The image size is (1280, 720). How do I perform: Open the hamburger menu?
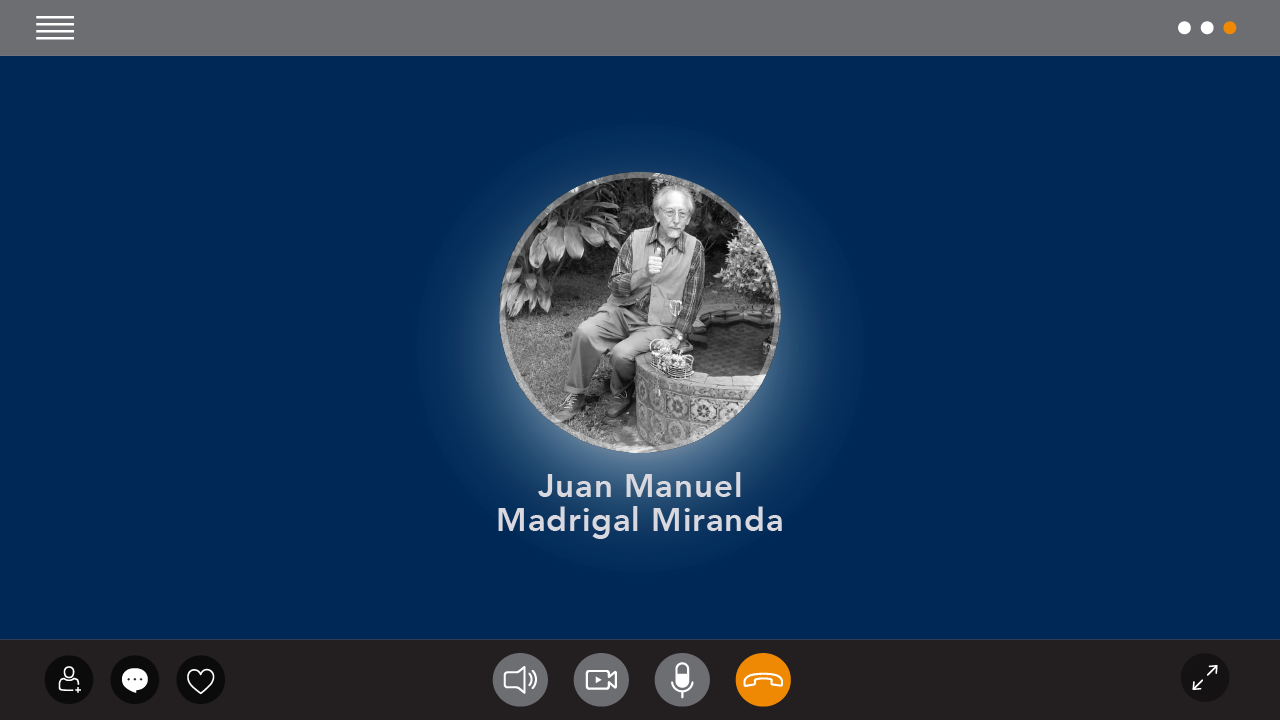point(55,28)
